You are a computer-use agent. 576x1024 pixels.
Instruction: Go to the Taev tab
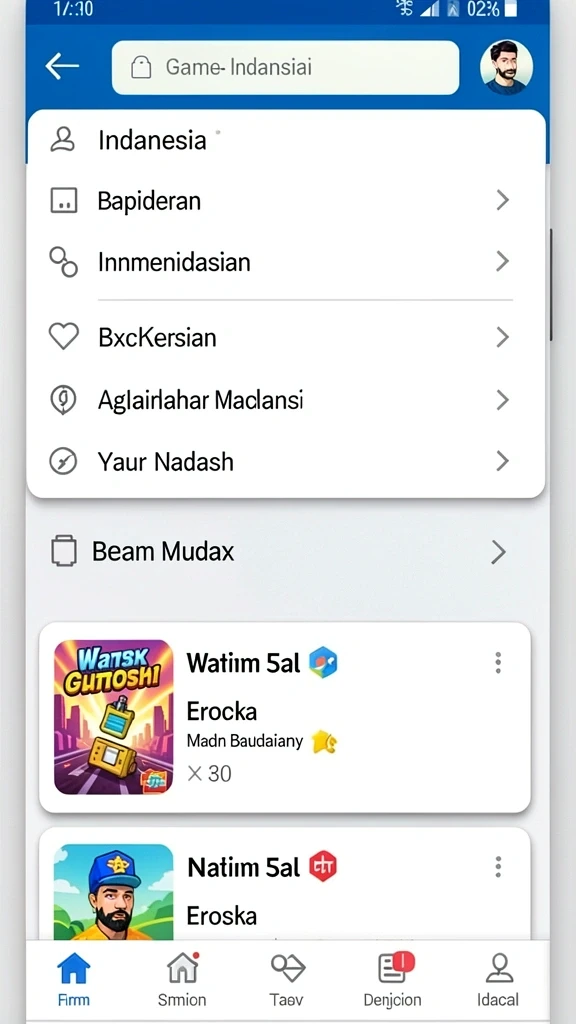point(287,979)
